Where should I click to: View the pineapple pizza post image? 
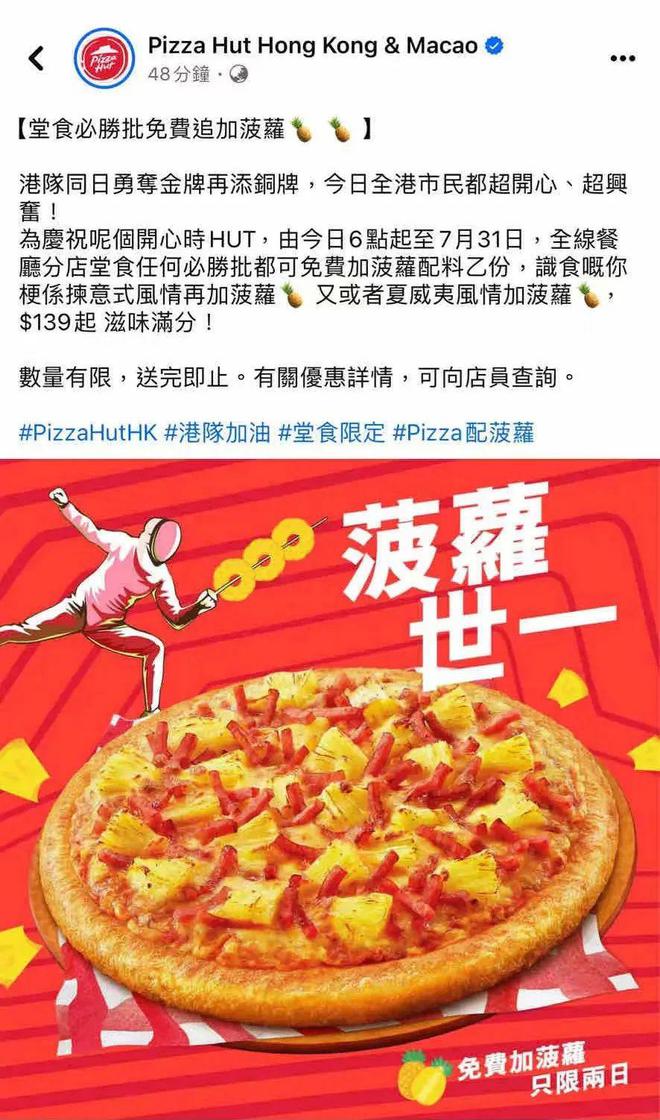pyautogui.click(x=330, y=790)
